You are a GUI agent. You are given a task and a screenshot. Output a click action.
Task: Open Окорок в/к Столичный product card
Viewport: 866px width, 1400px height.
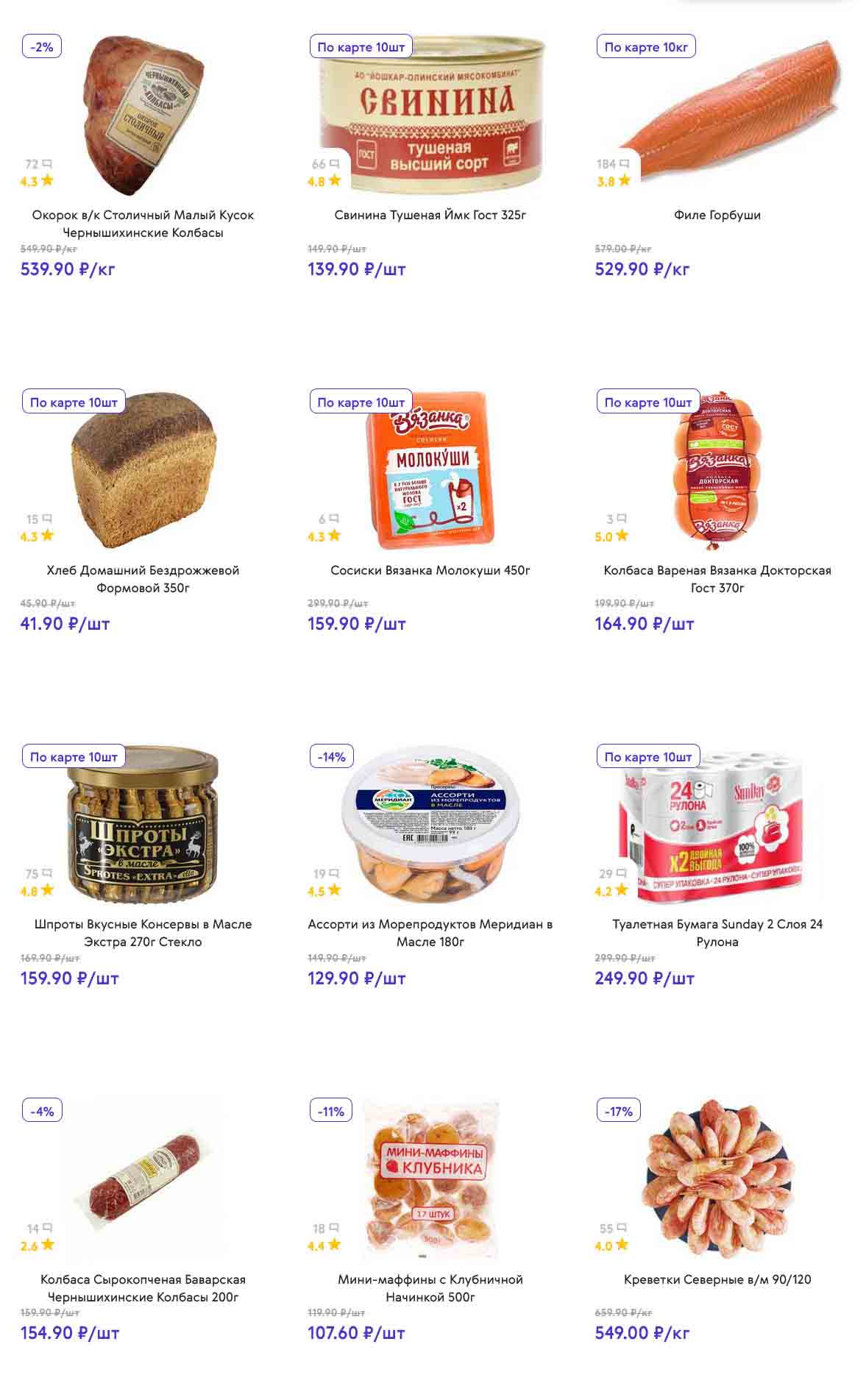tap(143, 224)
